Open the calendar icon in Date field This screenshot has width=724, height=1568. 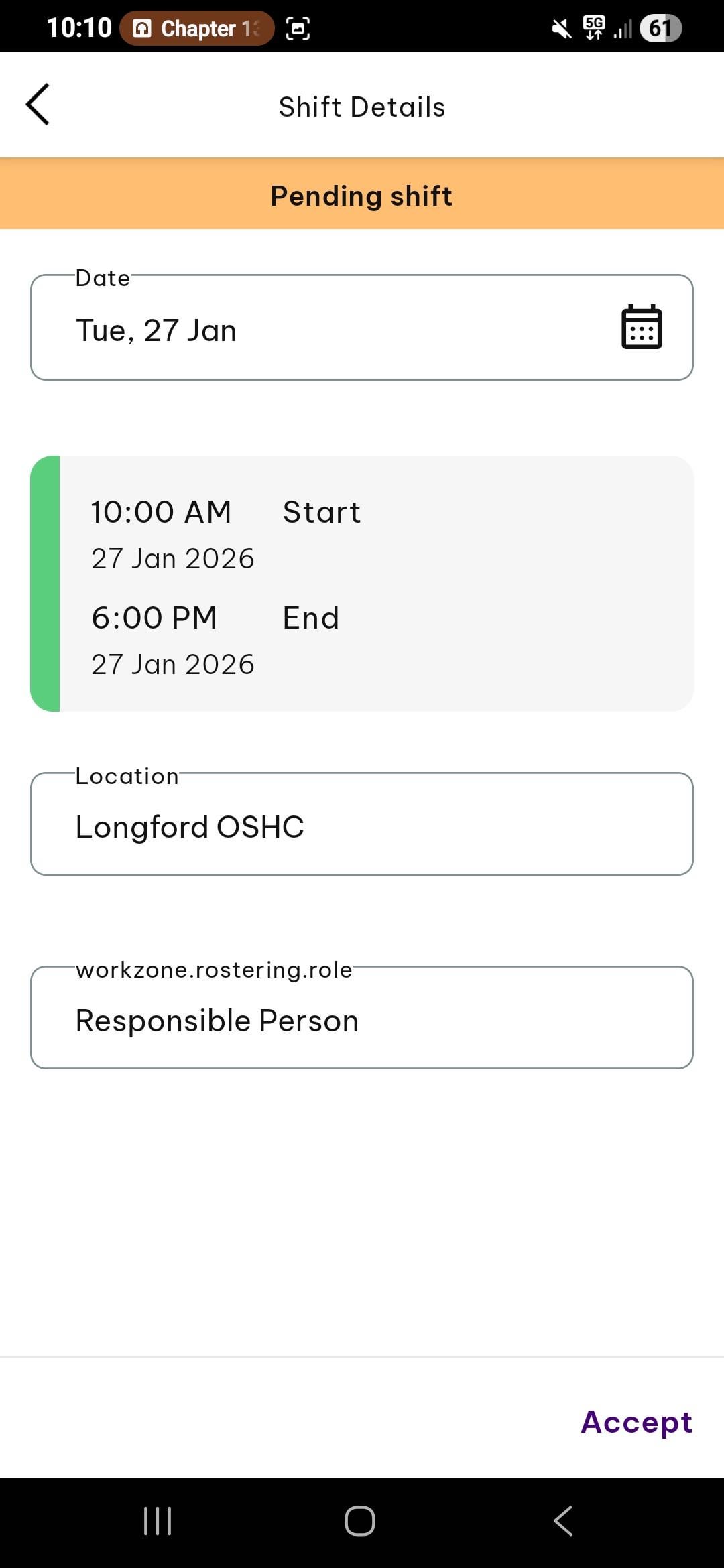click(x=642, y=327)
